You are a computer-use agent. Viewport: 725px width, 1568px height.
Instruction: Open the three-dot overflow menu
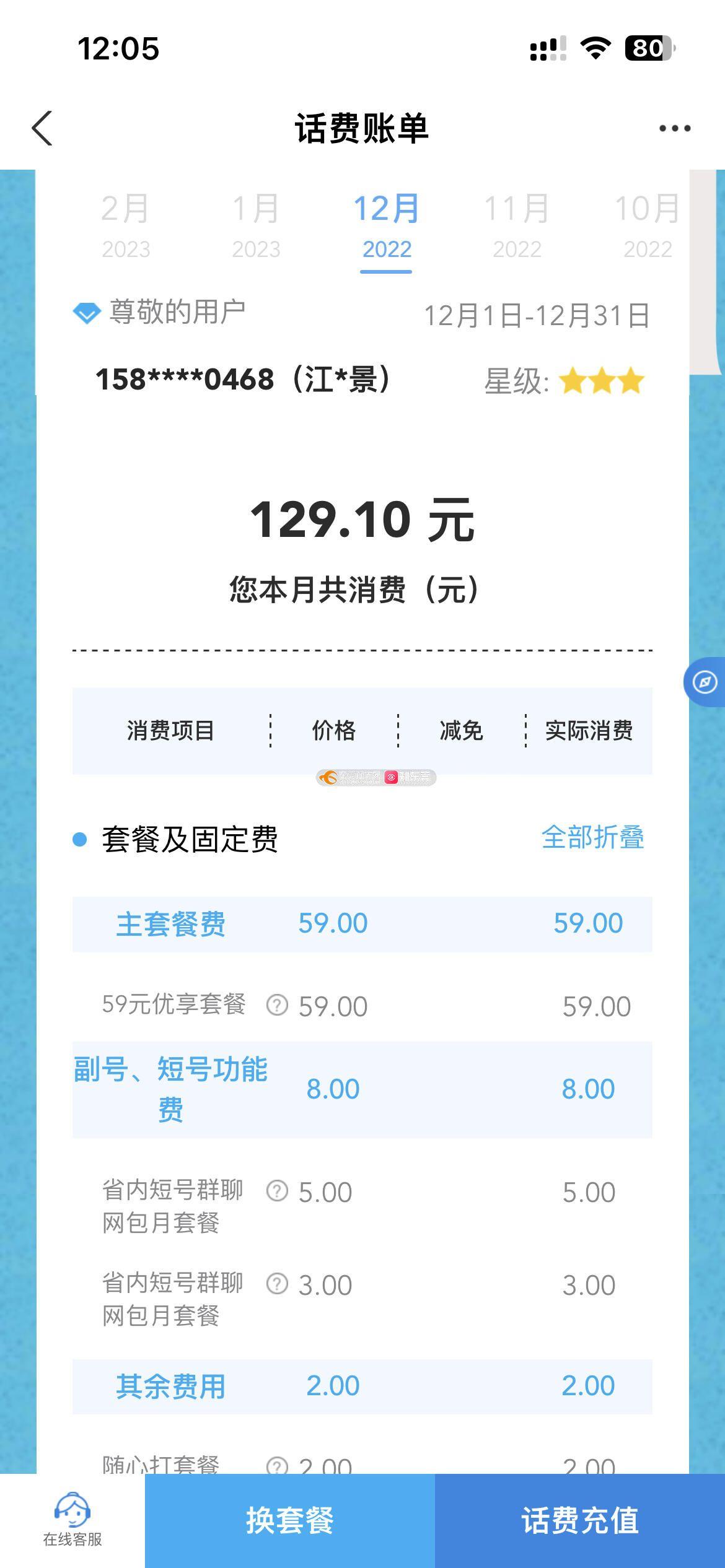674,128
